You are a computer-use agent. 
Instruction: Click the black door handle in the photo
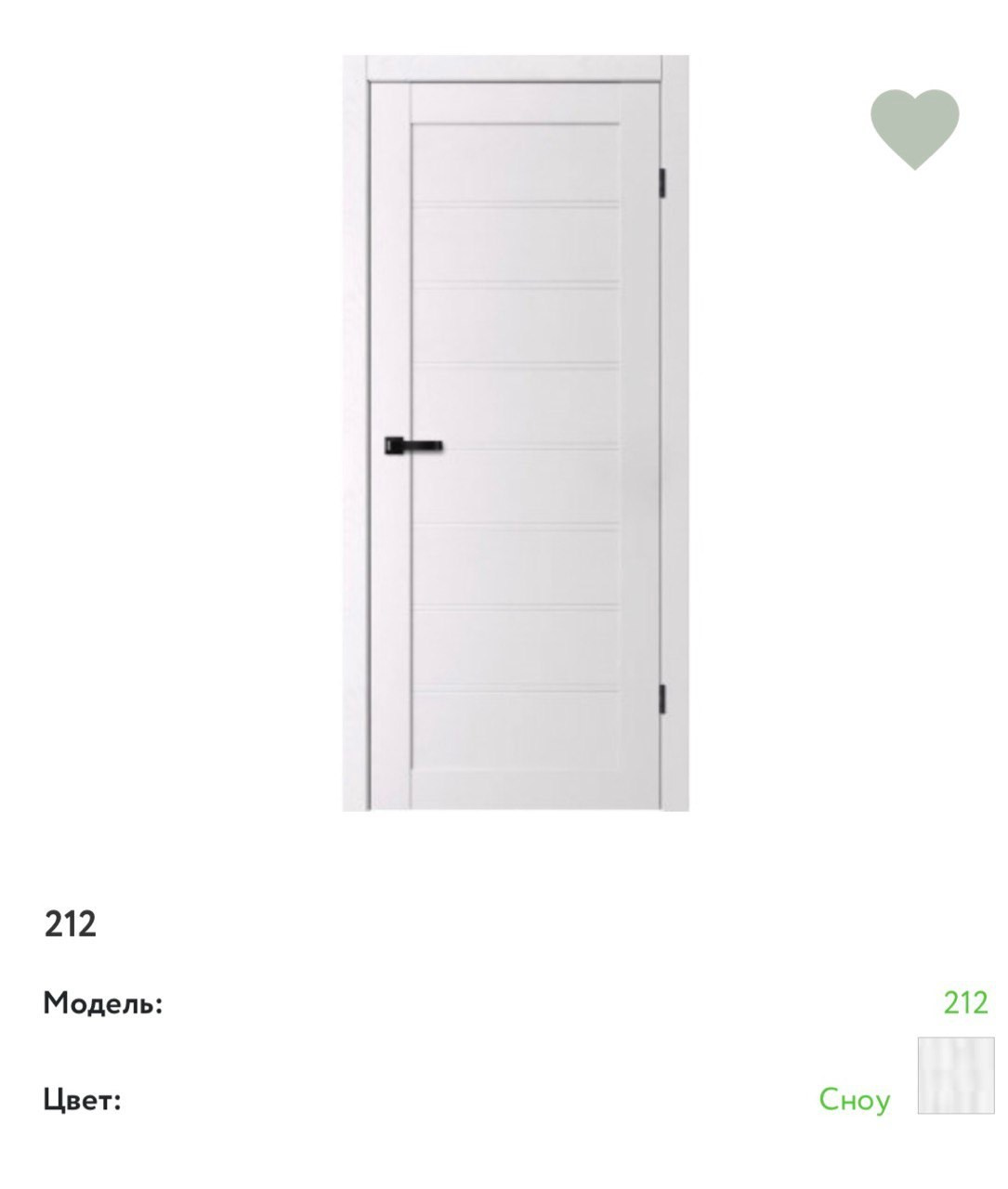[417, 446]
